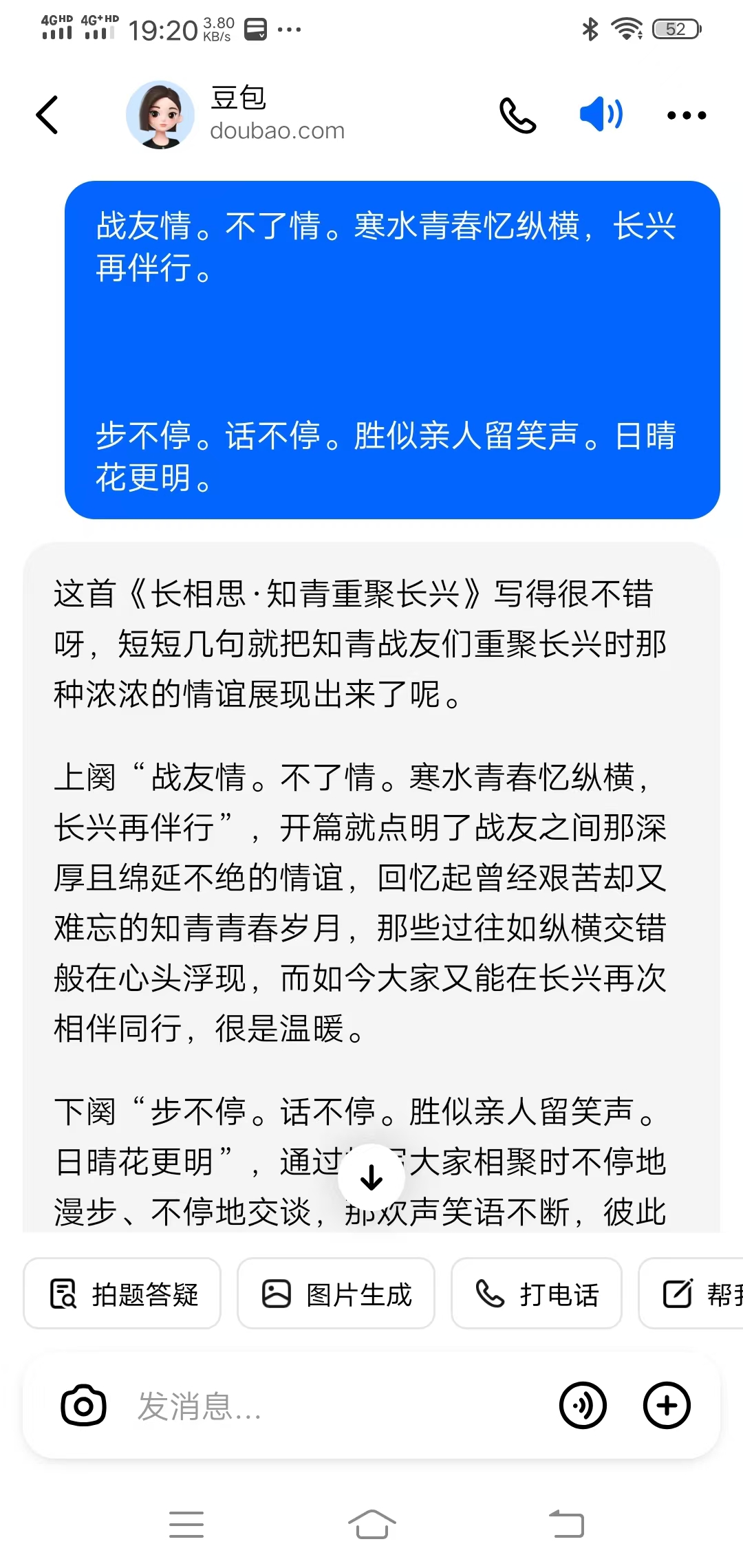This screenshot has height=1568, width=743.
Task: Open Doubao's profile avatar
Action: (160, 115)
